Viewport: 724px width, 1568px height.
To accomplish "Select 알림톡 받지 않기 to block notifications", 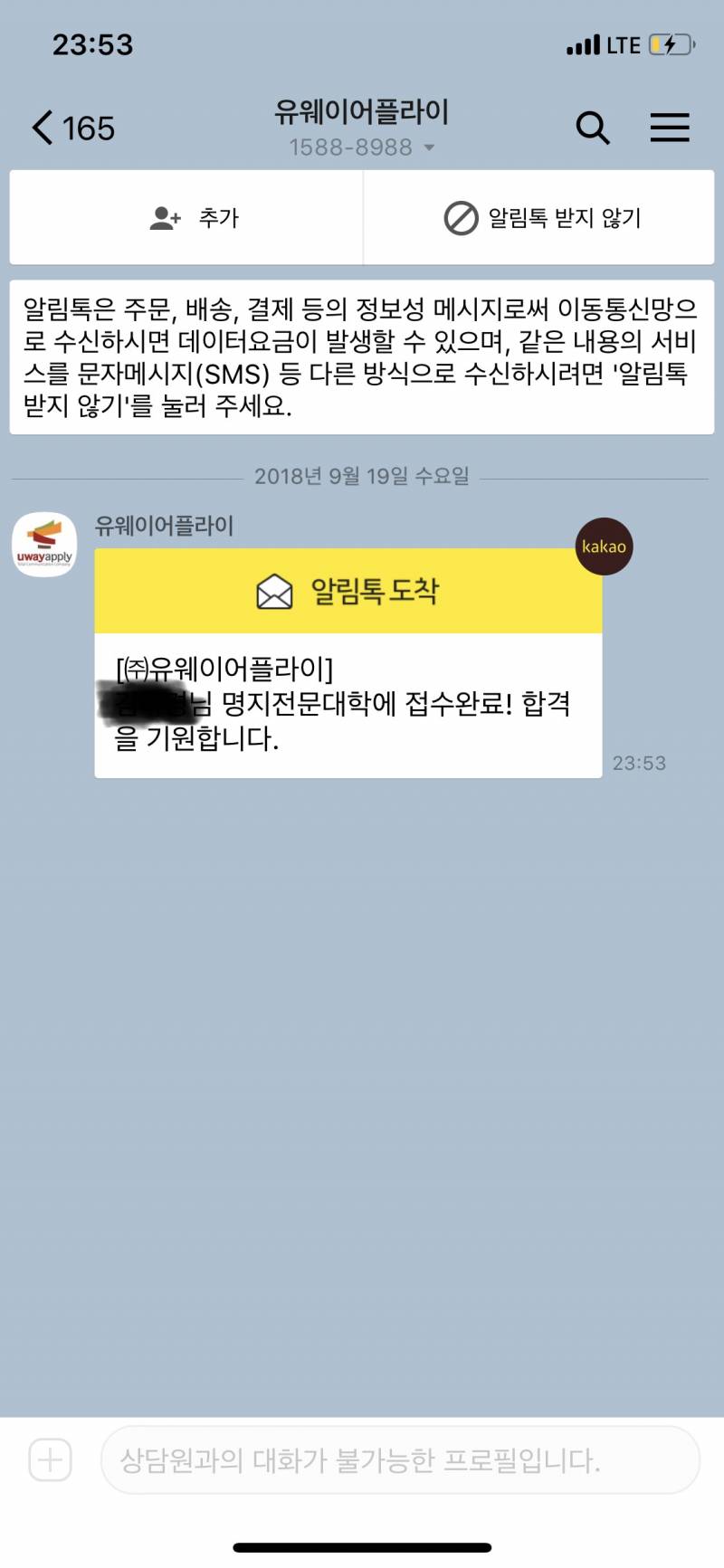I will (539, 218).
